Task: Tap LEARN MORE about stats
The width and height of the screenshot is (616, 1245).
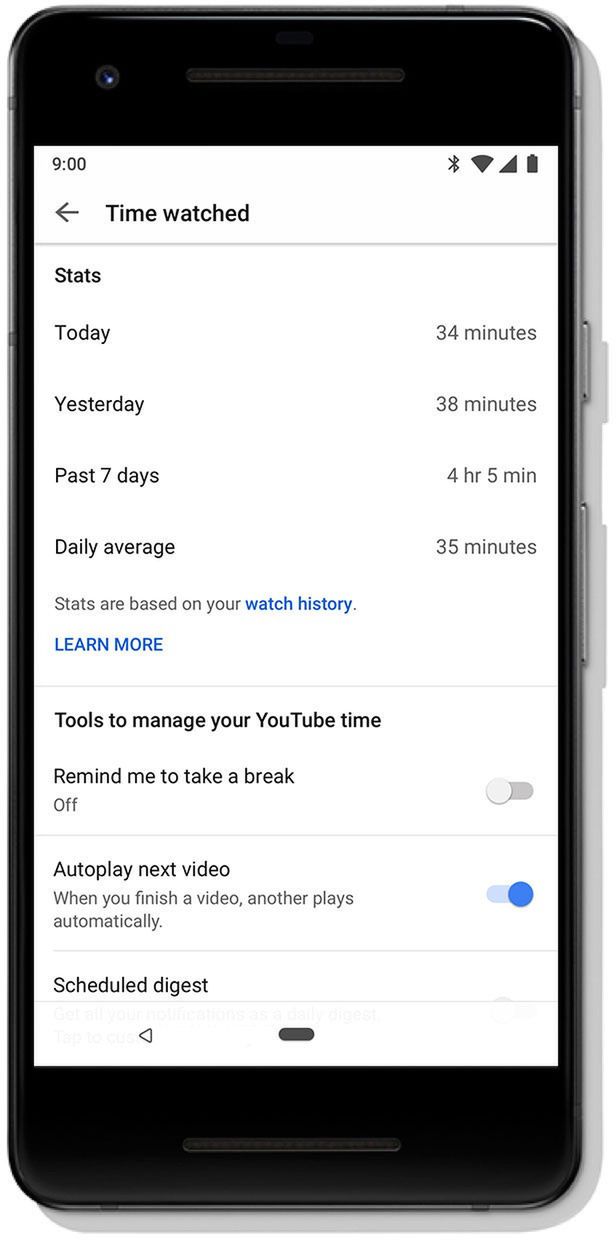Action: click(108, 645)
